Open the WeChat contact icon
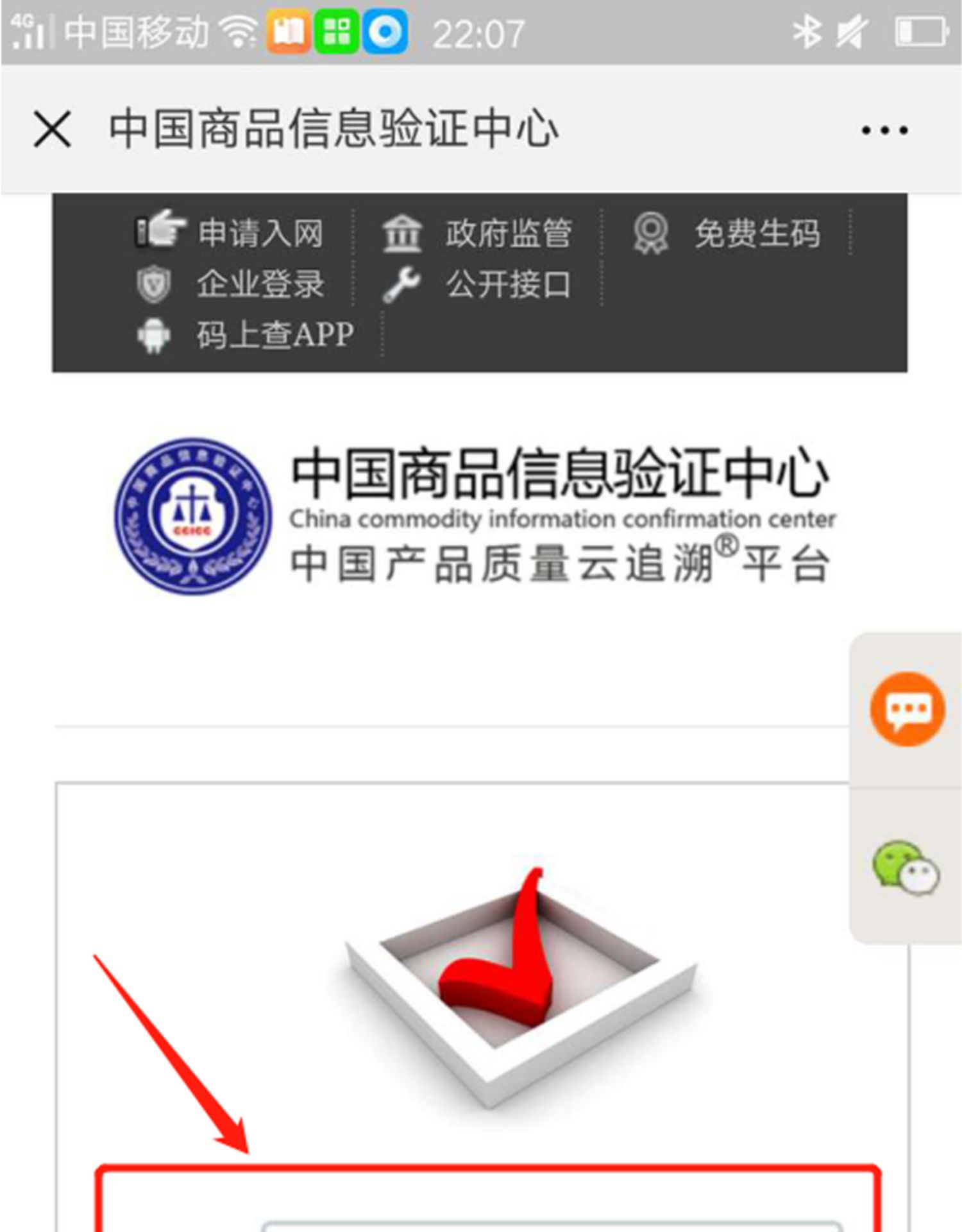Screen dimensions: 962x1232 point(906,868)
